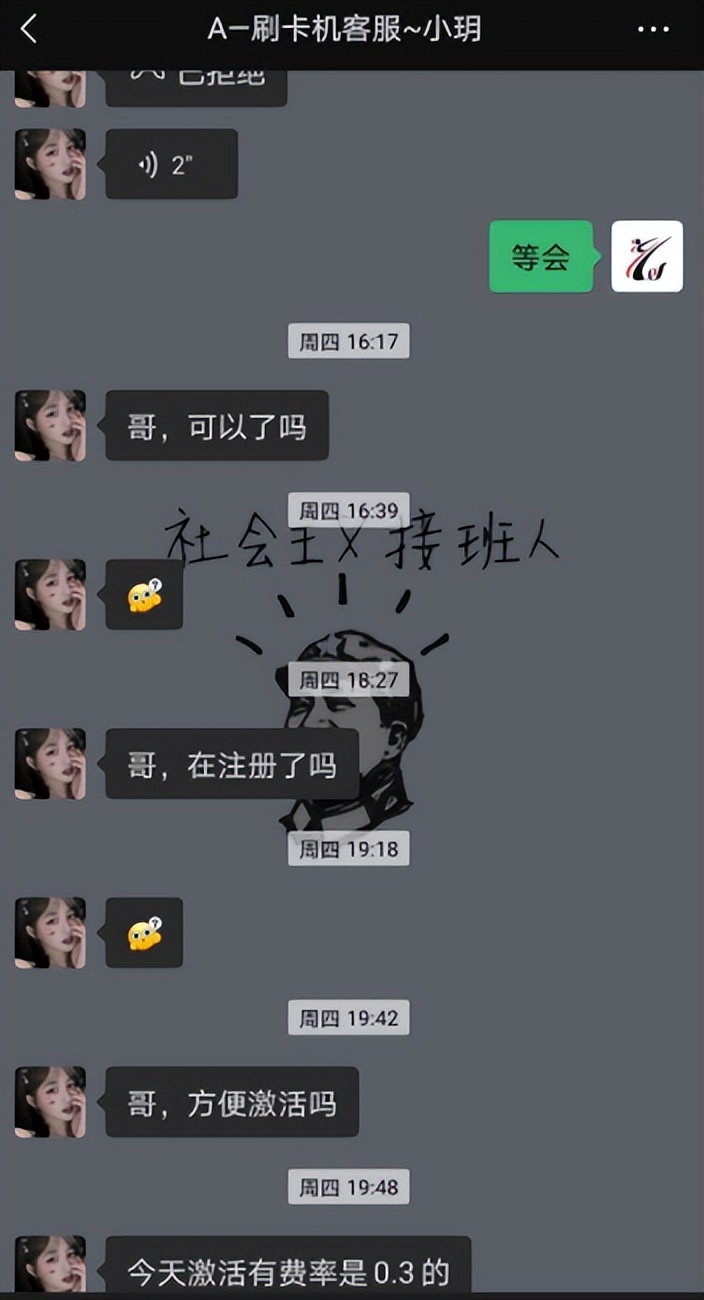Open the chat's three-dot more menu
Image resolution: width=704 pixels, height=1300 pixels.
(x=653, y=29)
